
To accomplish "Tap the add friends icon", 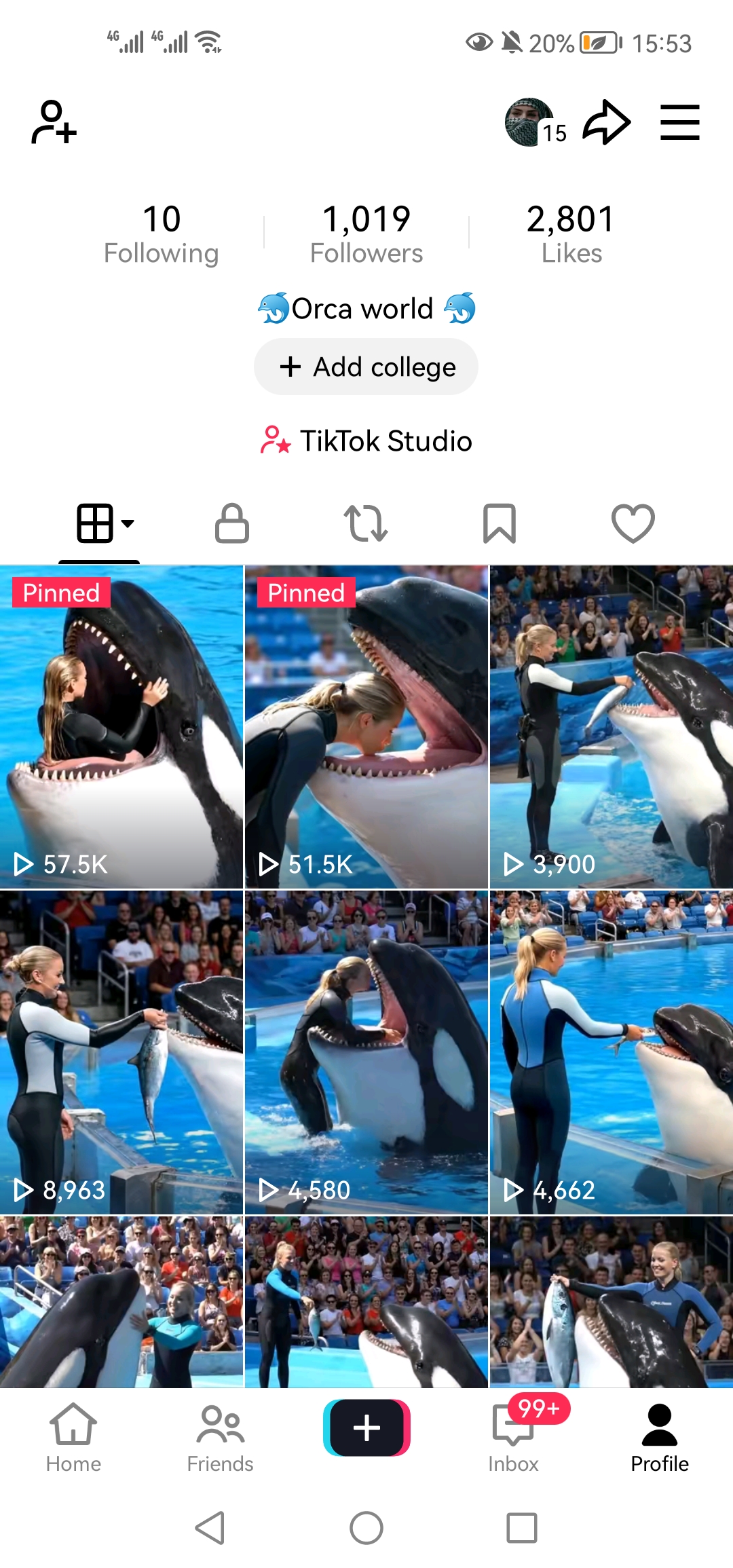I will click(x=54, y=122).
